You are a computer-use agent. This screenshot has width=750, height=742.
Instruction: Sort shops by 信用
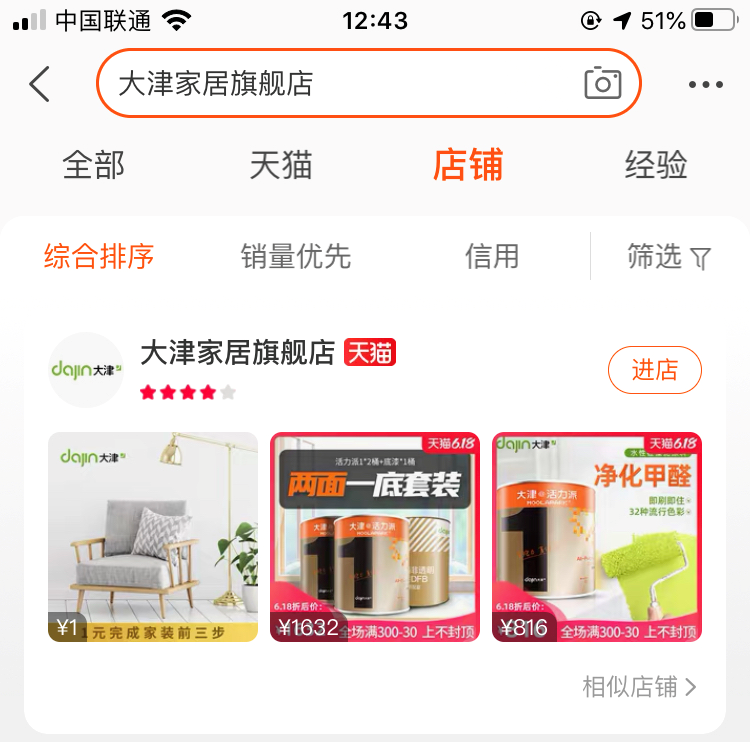tap(492, 257)
